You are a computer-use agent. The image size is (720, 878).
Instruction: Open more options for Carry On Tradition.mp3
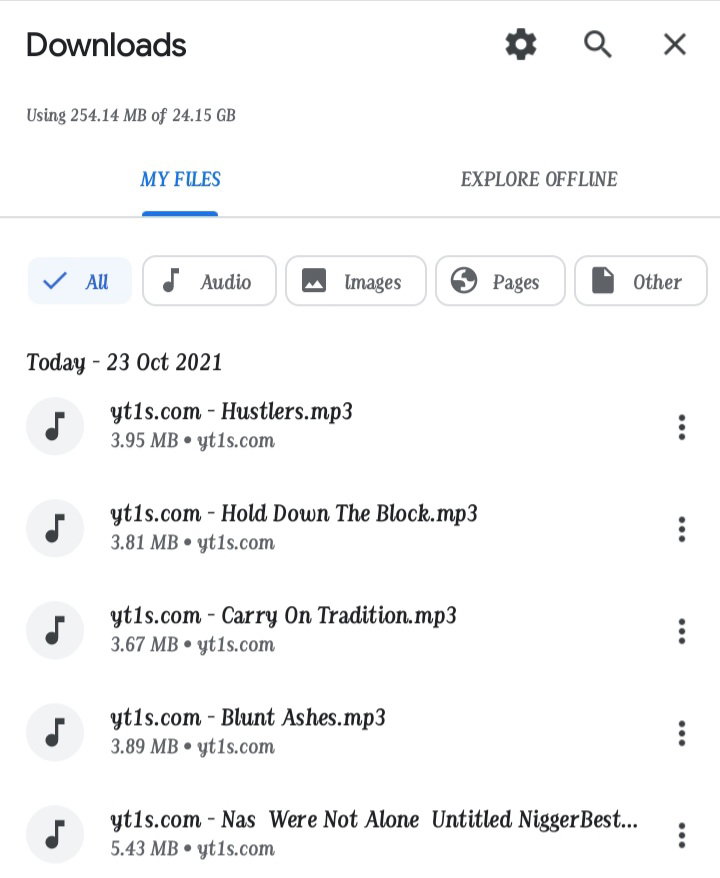tap(681, 631)
